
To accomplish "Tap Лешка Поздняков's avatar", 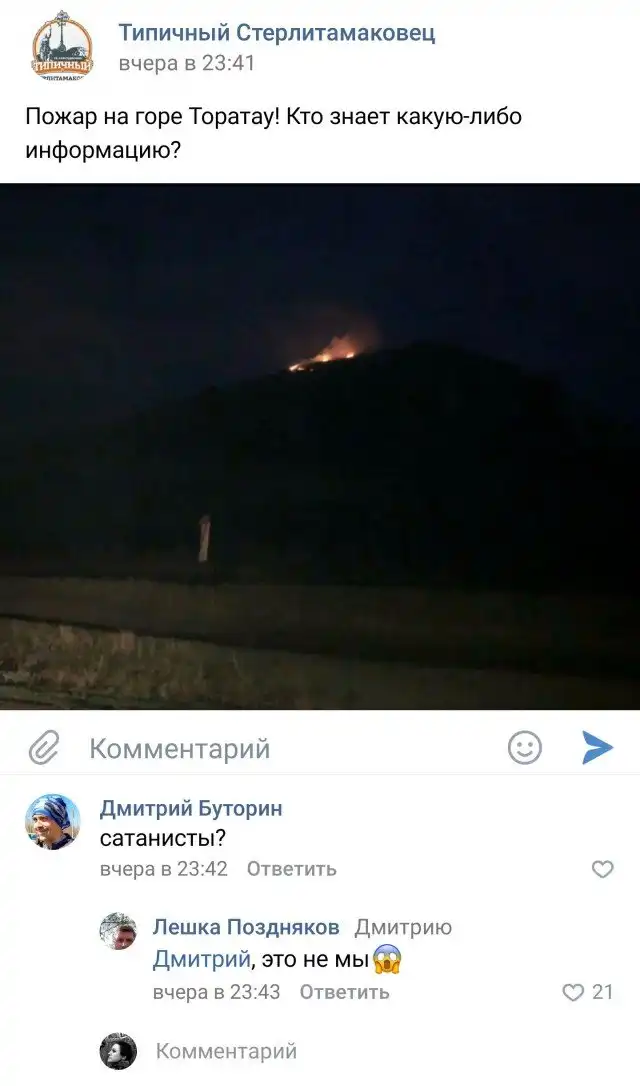I will tap(118, 932).
